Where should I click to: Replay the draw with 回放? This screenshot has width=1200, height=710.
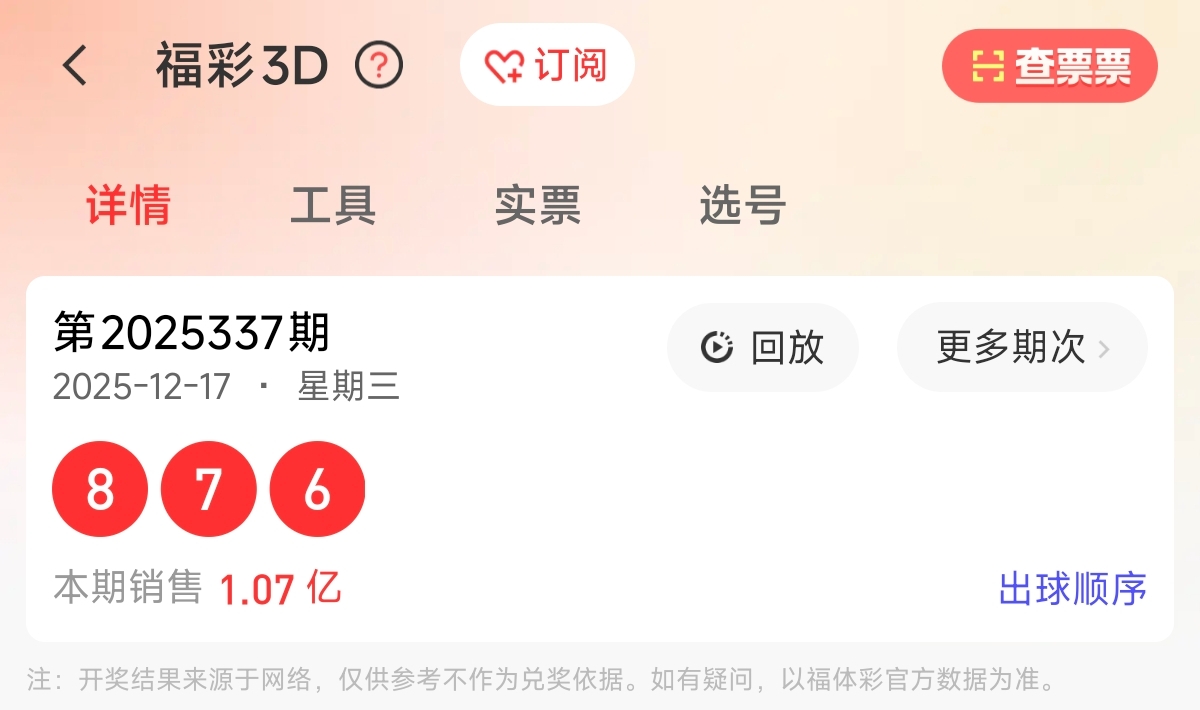[763, 347]
